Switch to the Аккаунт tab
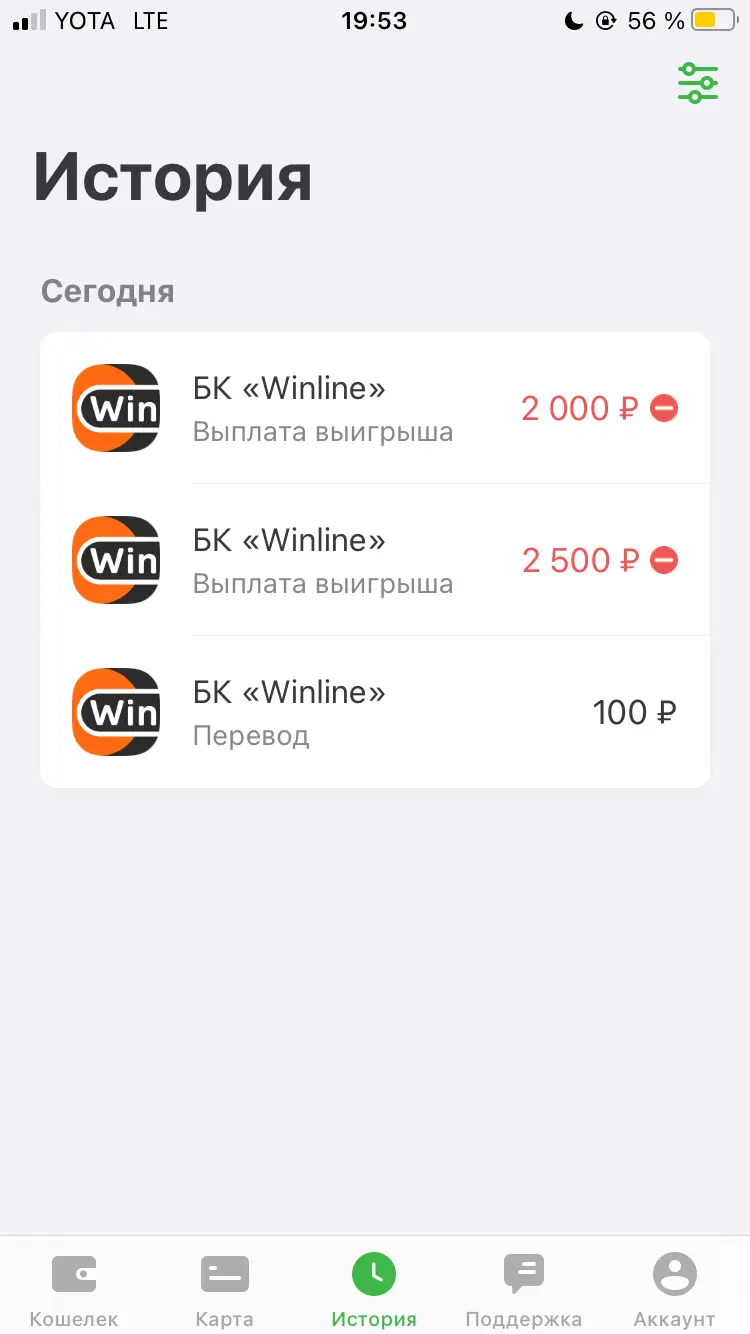This screenshot has height=1334, width=750. pyautogui.click(x=675, y=1290)
